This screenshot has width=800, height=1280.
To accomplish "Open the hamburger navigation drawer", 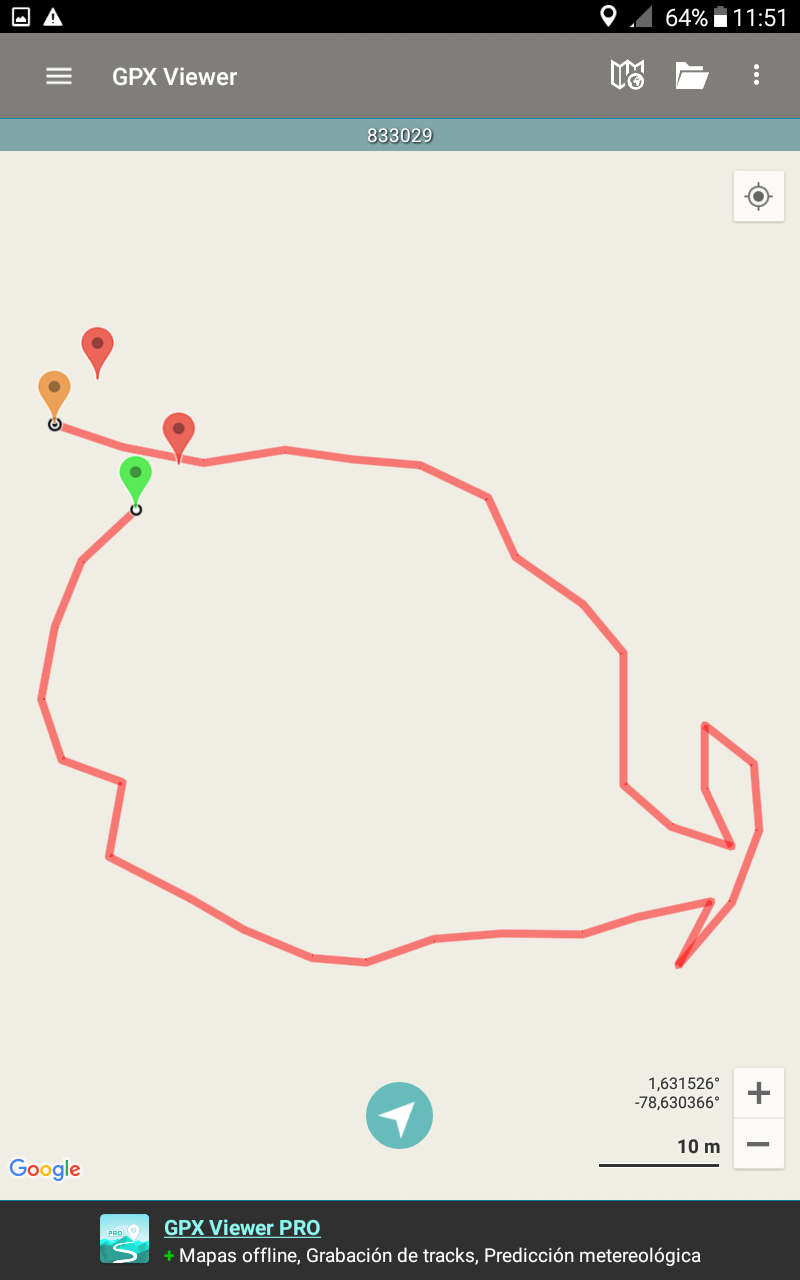I will tap(59, 76).
